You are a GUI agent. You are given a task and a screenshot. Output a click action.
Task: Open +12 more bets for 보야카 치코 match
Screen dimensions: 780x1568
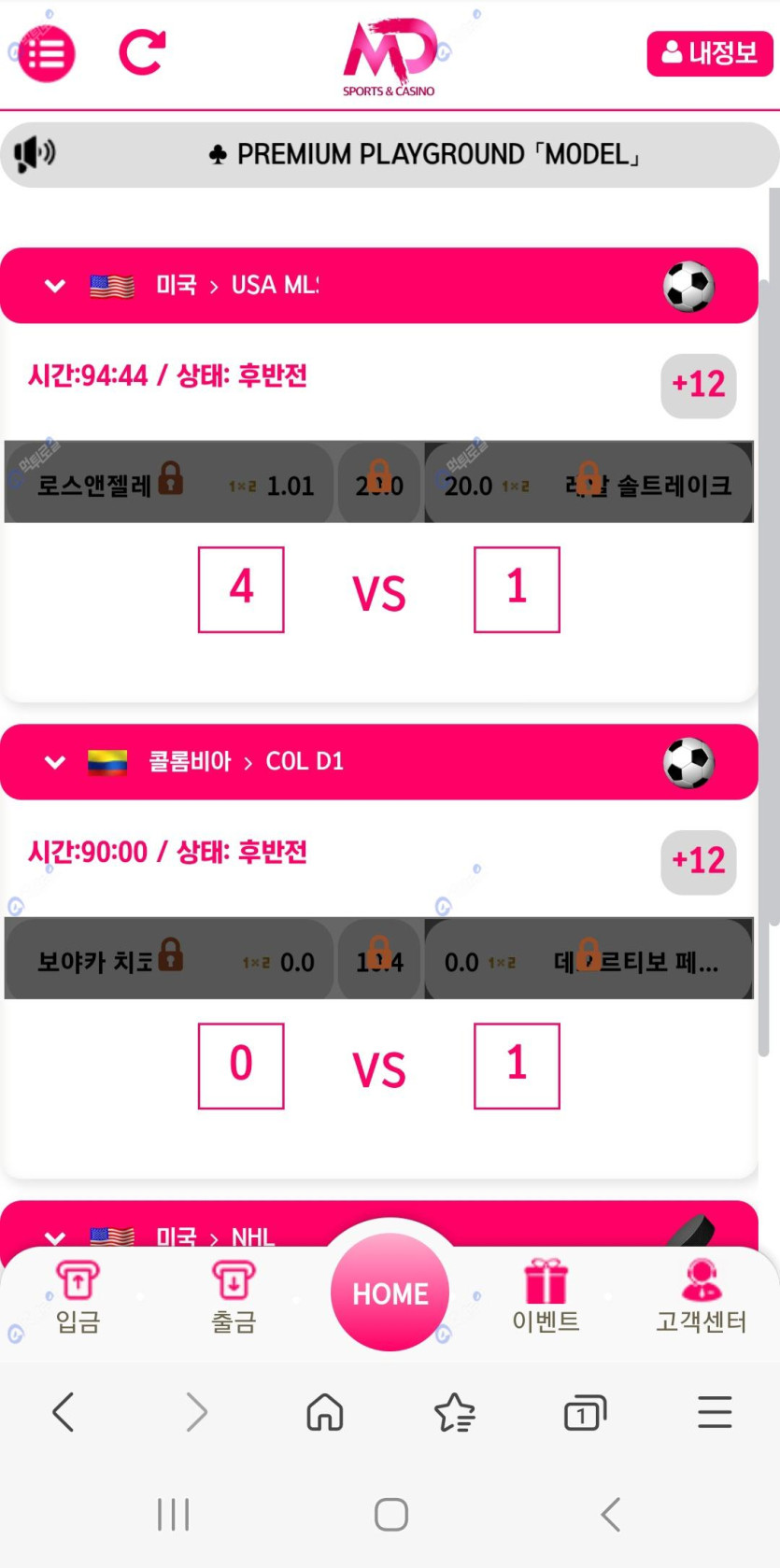tap(698, 861)
